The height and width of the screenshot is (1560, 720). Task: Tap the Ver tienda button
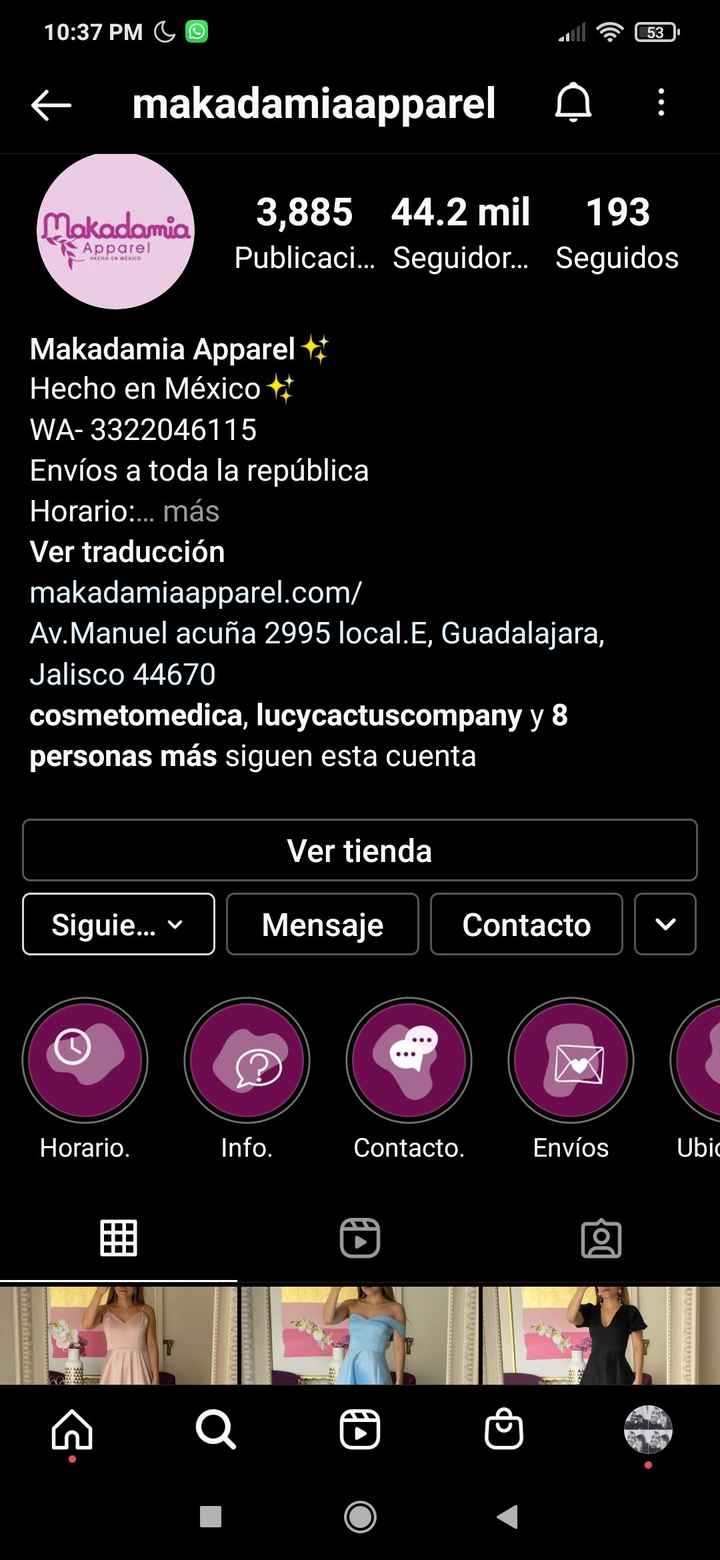(x=360, y=850)
